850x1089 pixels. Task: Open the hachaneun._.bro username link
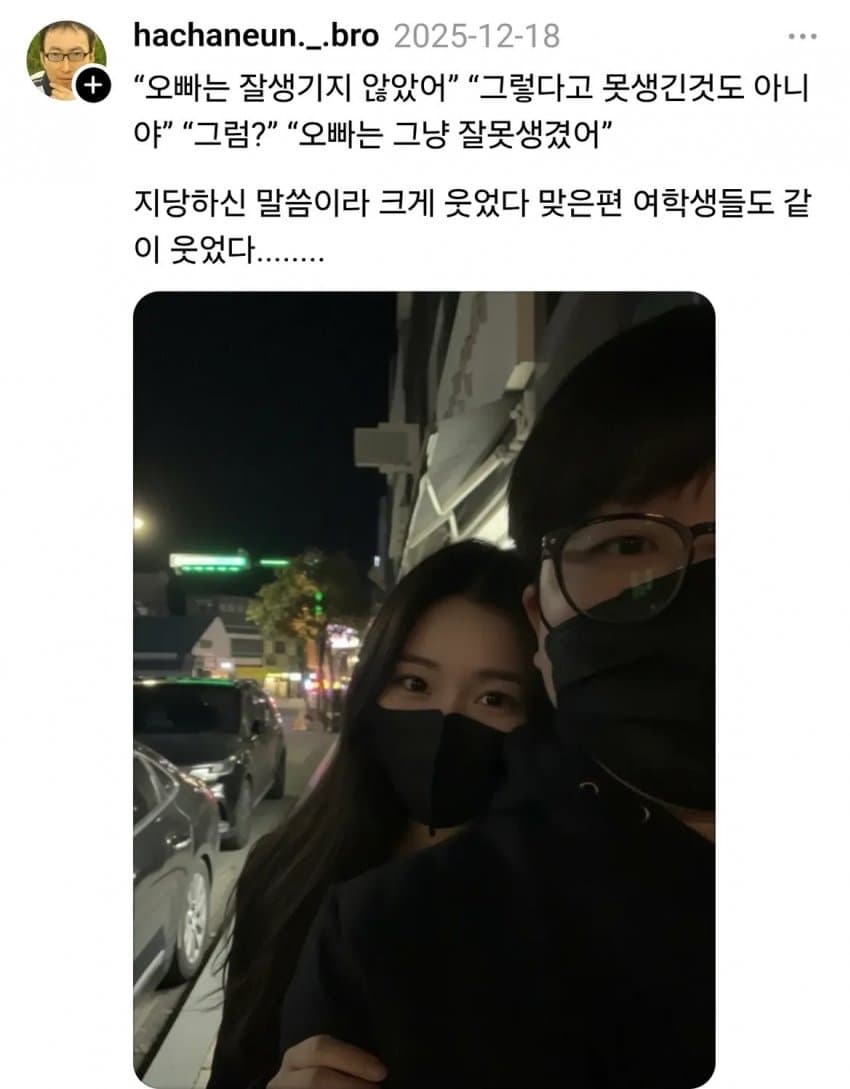pyautogui.click(x=256, y=37)
